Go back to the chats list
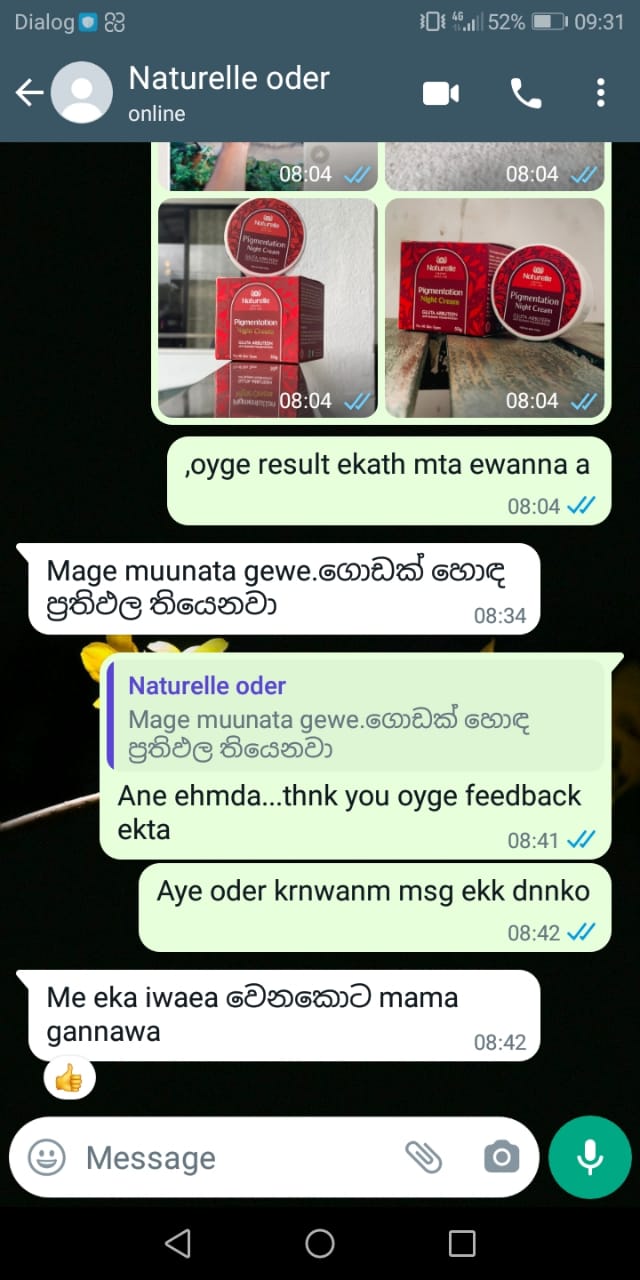This screenshot has height=1280, width=640. (x=29, y=93)
